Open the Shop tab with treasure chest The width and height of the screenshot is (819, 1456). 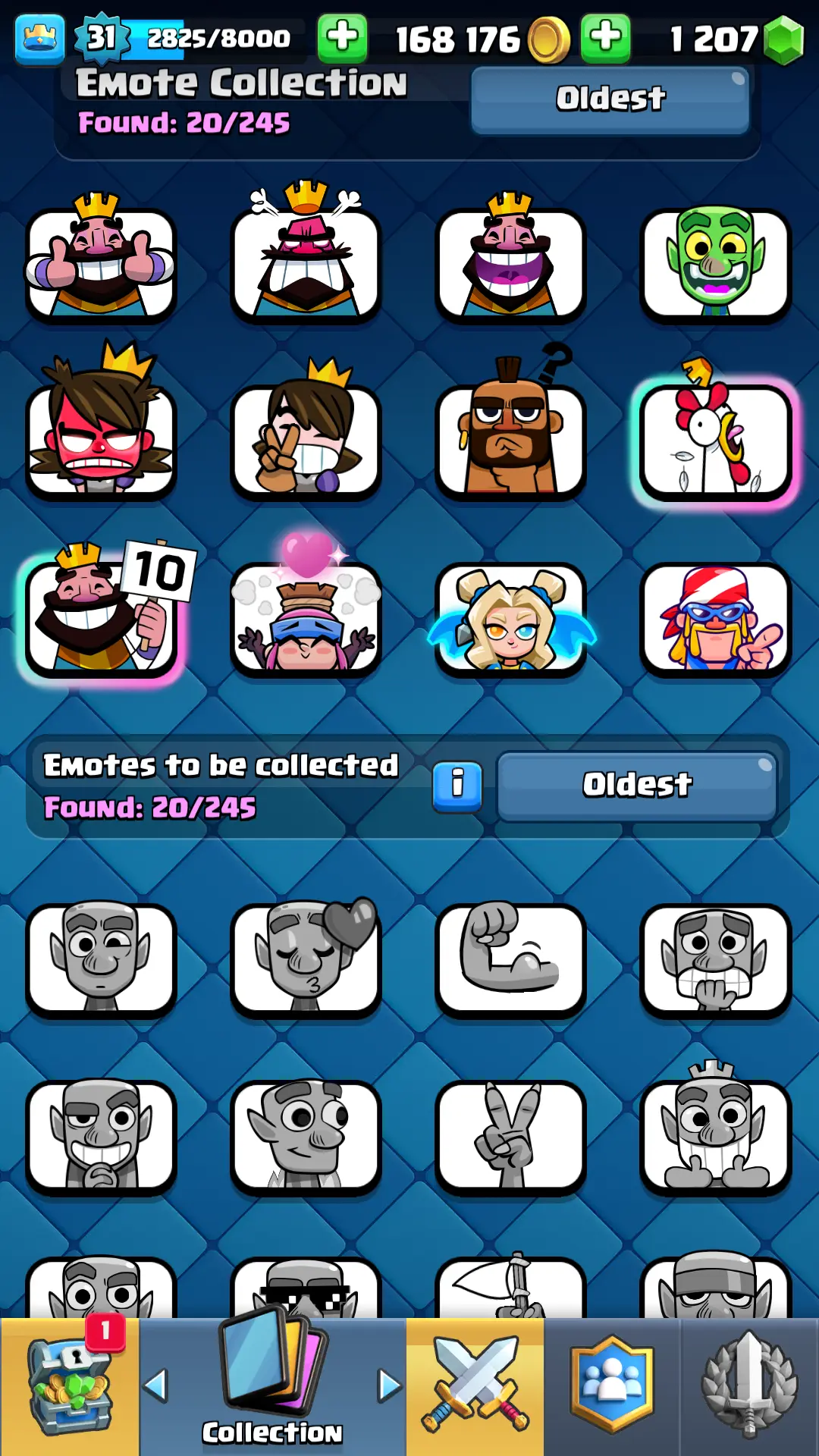coord(70,1386)
